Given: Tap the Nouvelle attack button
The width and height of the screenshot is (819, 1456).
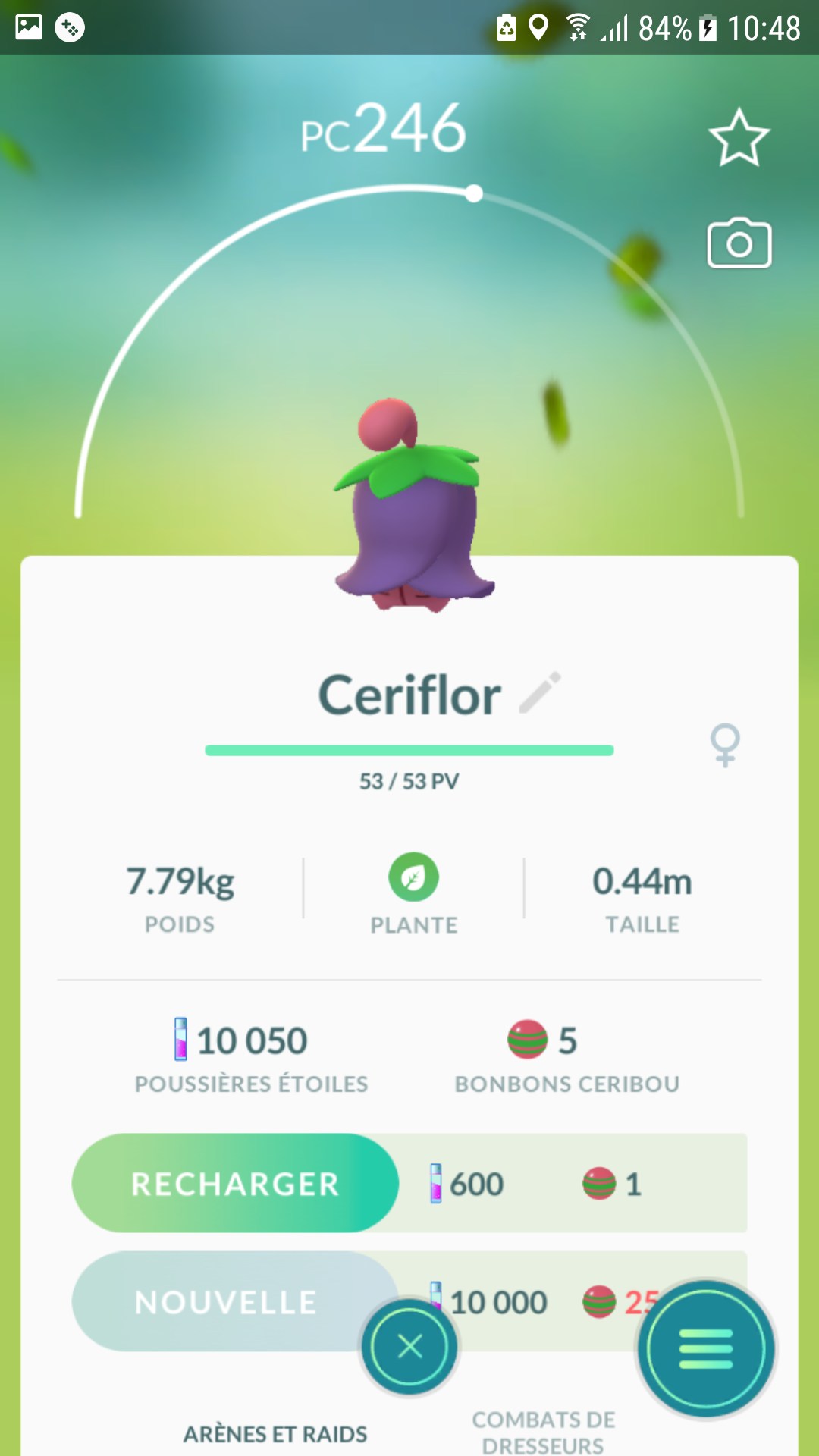Looking at the screenshot, I should click(x=226, y=1302).
